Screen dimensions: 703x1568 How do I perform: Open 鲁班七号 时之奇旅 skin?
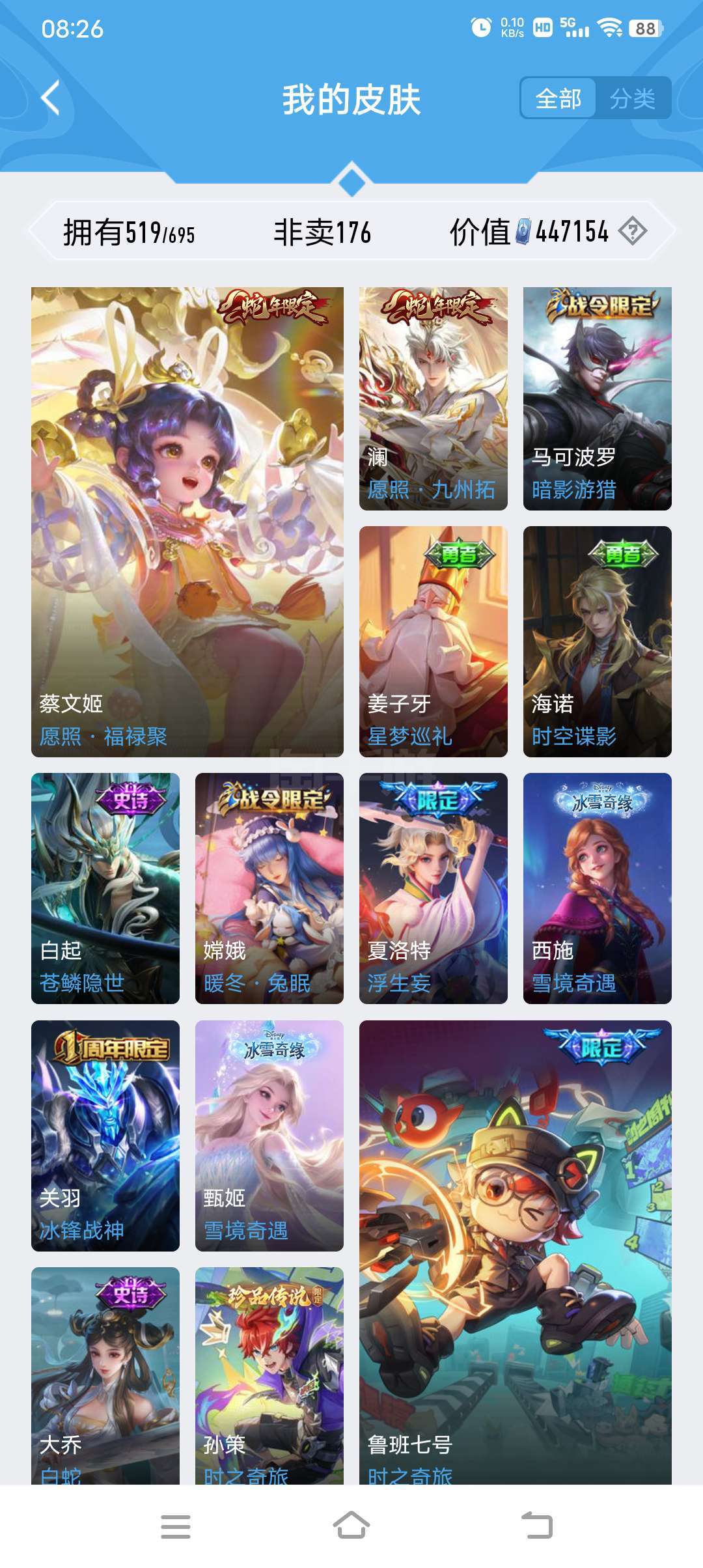[x=515, y=1252]
